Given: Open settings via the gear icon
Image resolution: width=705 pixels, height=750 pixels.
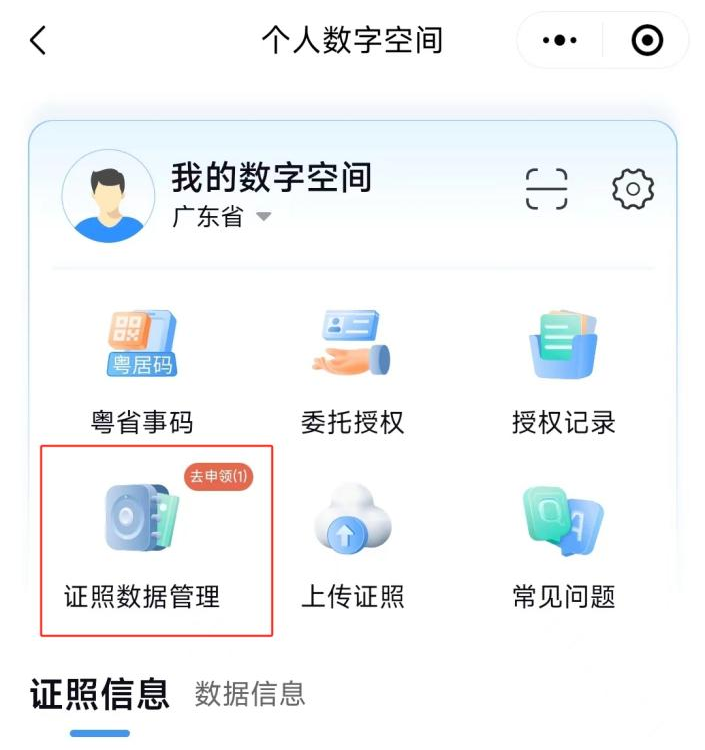Looking at the screenshot, I should [632, 189].
